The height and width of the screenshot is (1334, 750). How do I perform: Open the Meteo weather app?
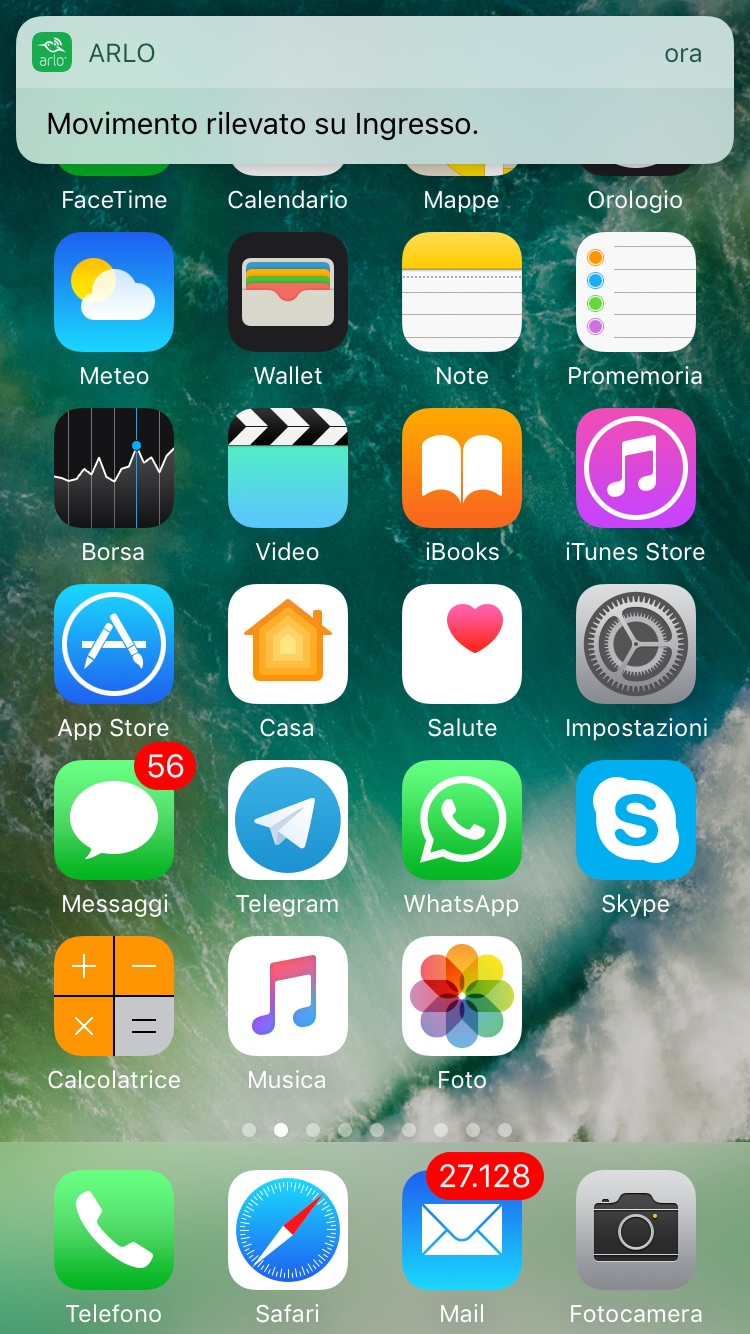114,292
